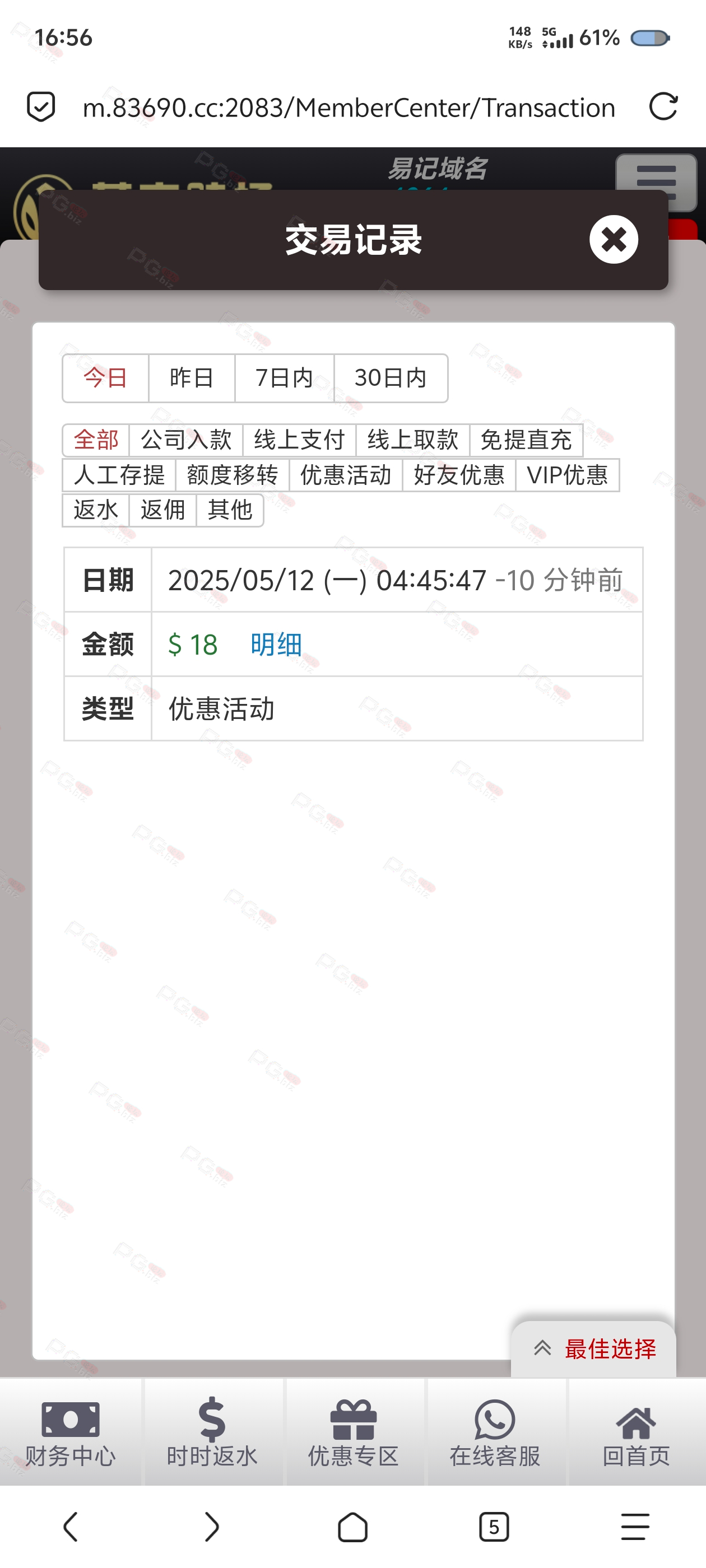Open the browser tabs switcher
The width and height of the screenshot is (706, 1568).
(x=494, y=1527)
